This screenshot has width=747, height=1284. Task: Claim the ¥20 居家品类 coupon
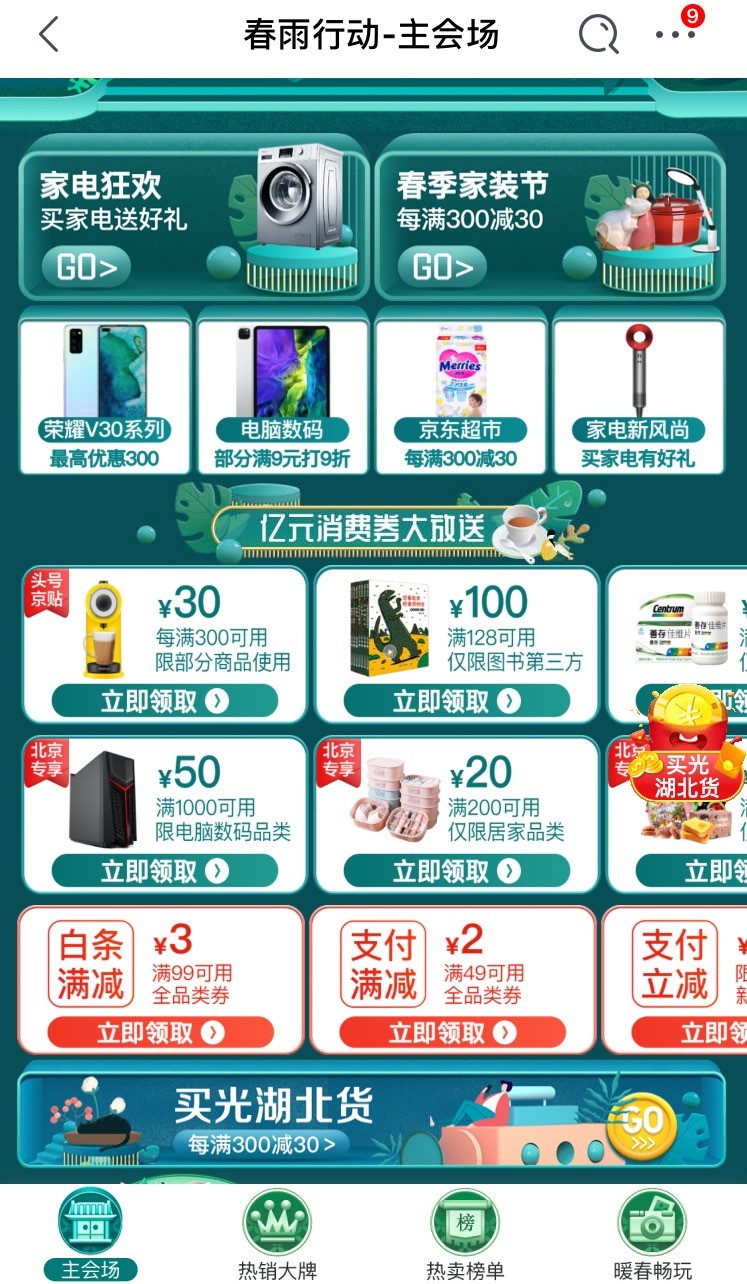(456, 871)
